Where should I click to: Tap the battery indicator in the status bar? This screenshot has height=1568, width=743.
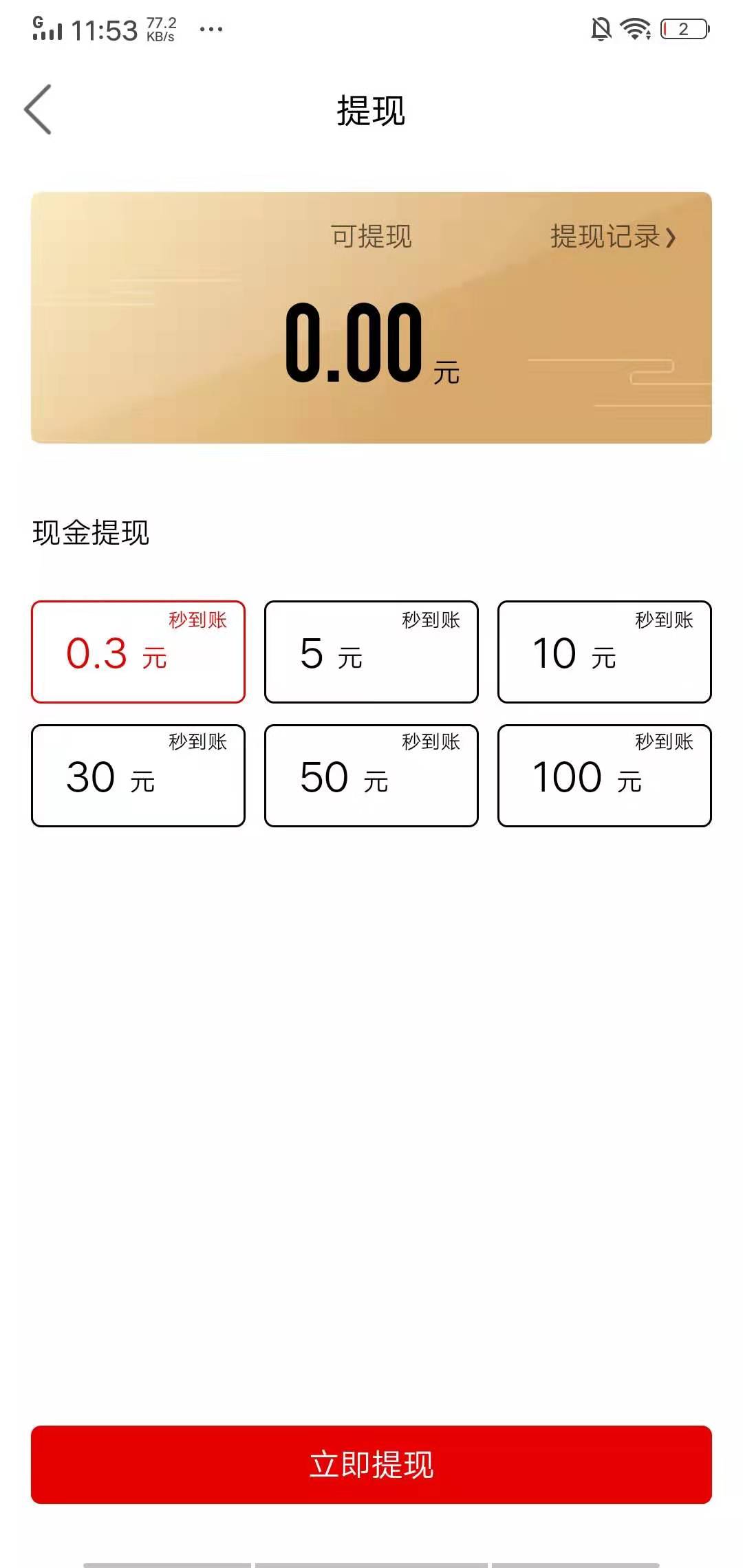[685, 28]
